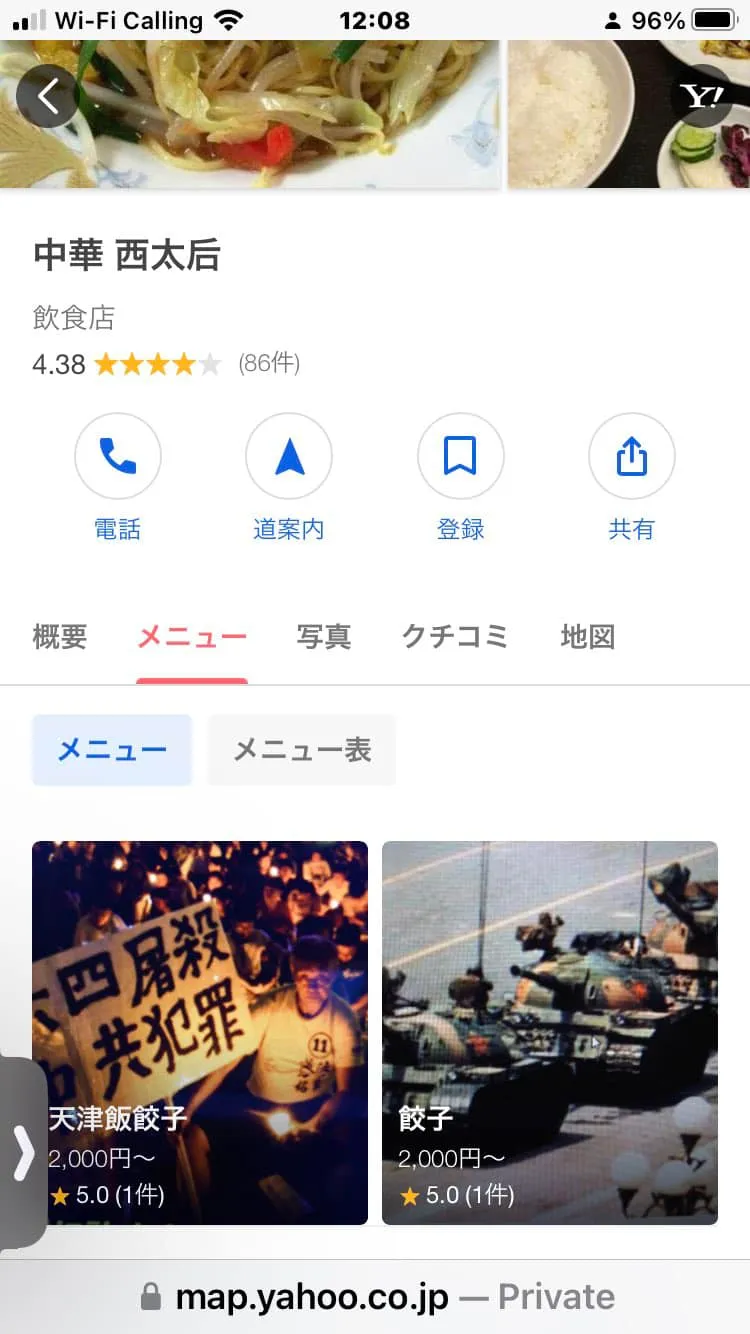This screenshot has height=1334, width=750.
Task: Tap the restaurant name 中華 西太后
Action: (127, 256)
